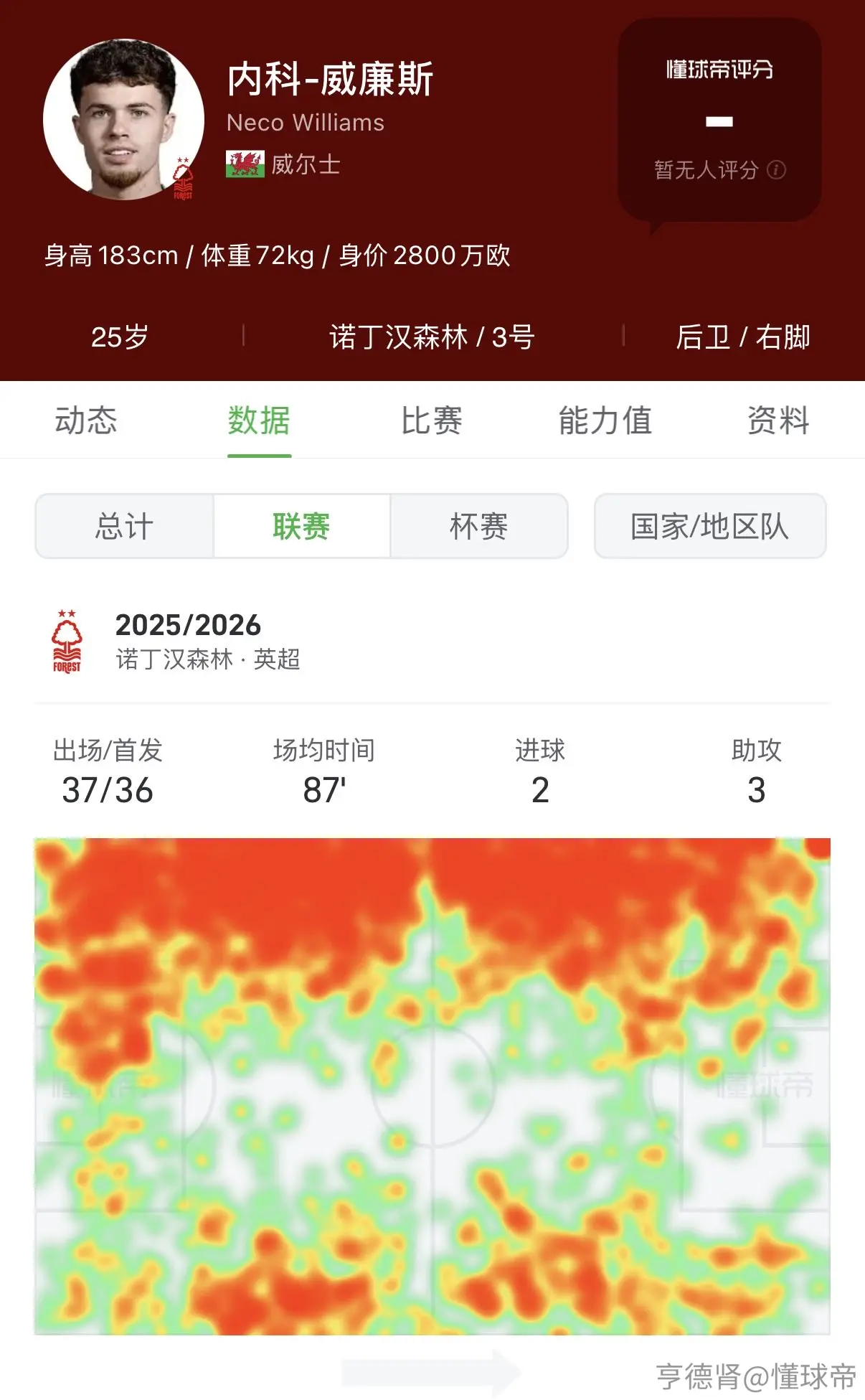Screen dimensions: 865x1400
Task: Tap Neco Williams' profile photo
Action: [x=123, y=120]
